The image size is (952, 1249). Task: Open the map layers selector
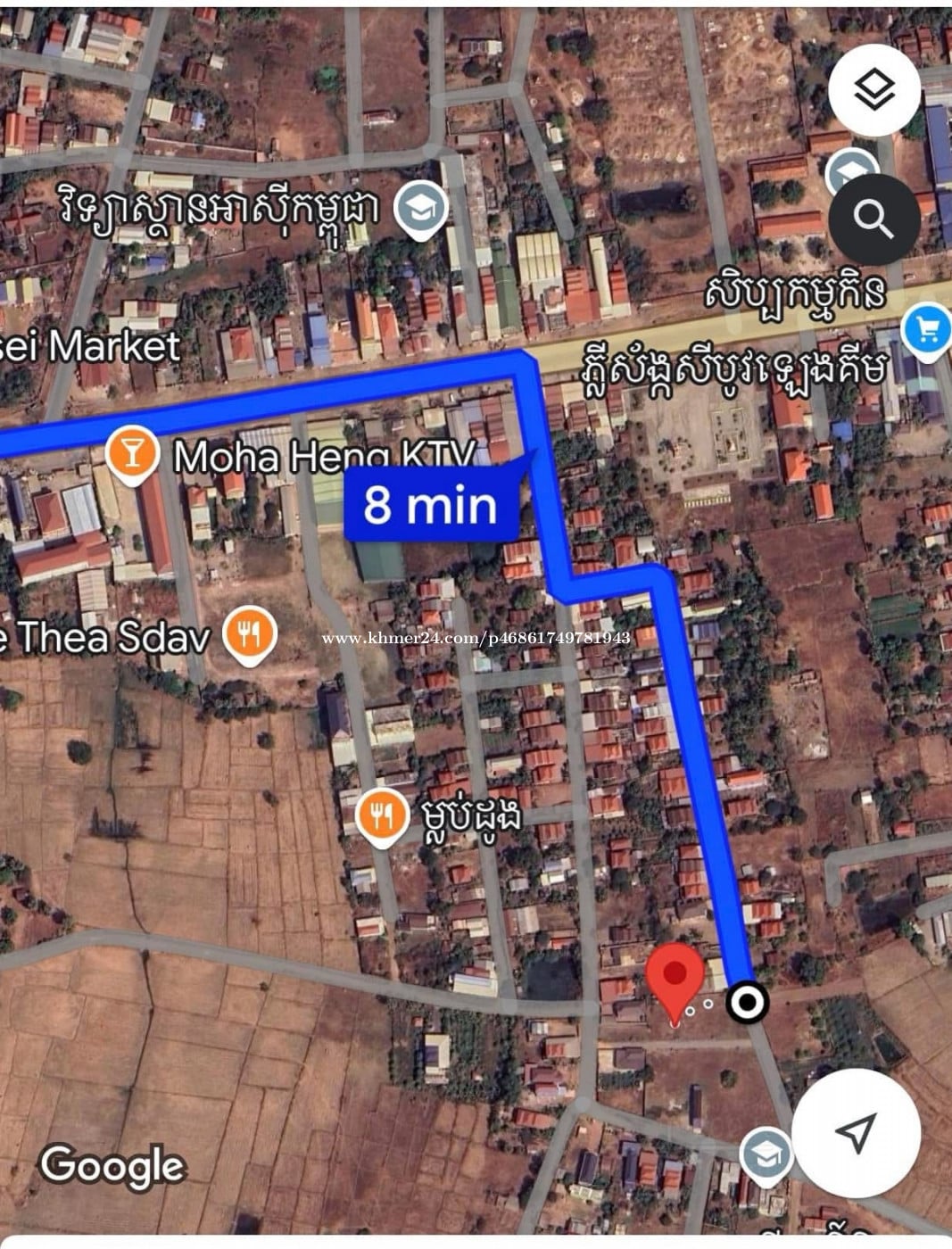873,90
